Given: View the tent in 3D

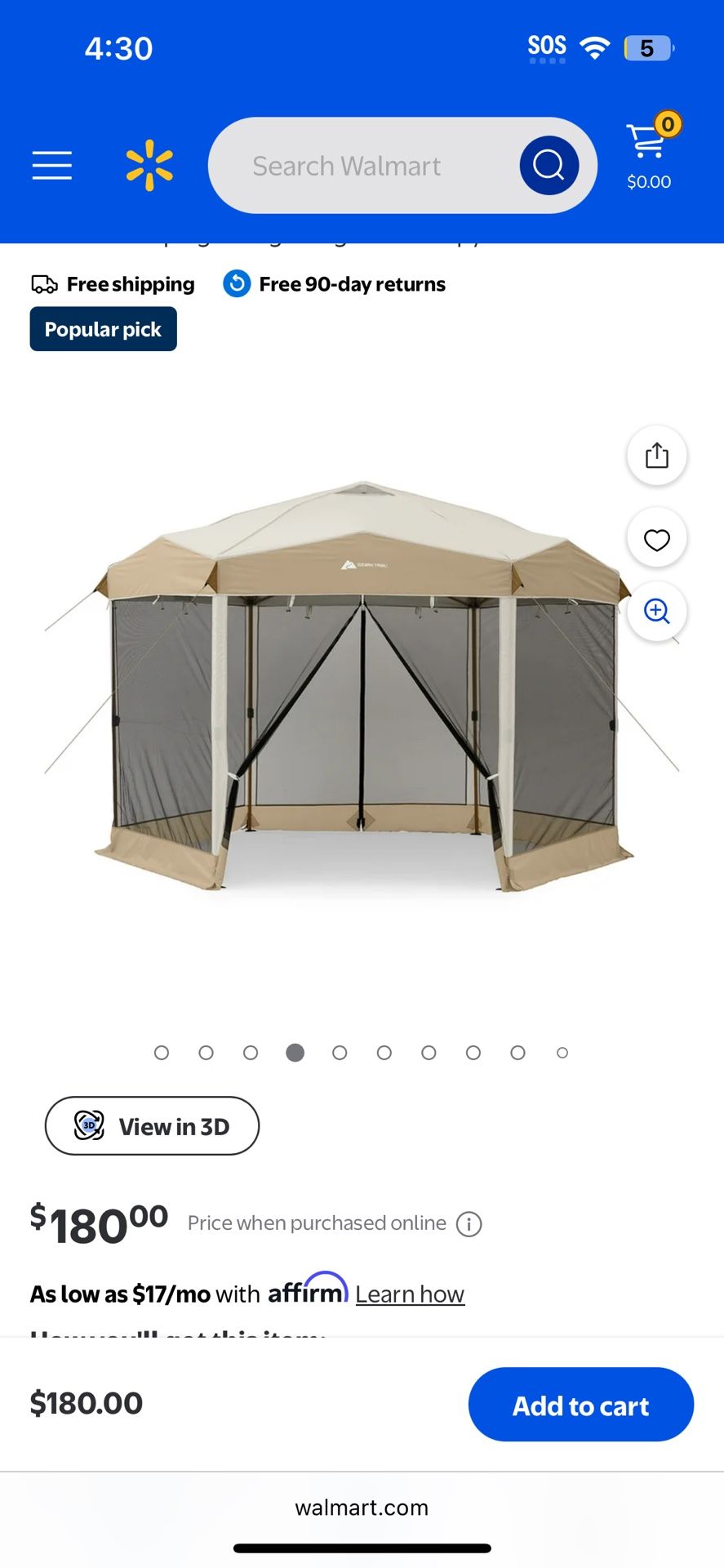Looking at the screenshot, I should pyautogui.click(x=152, y=1125).
